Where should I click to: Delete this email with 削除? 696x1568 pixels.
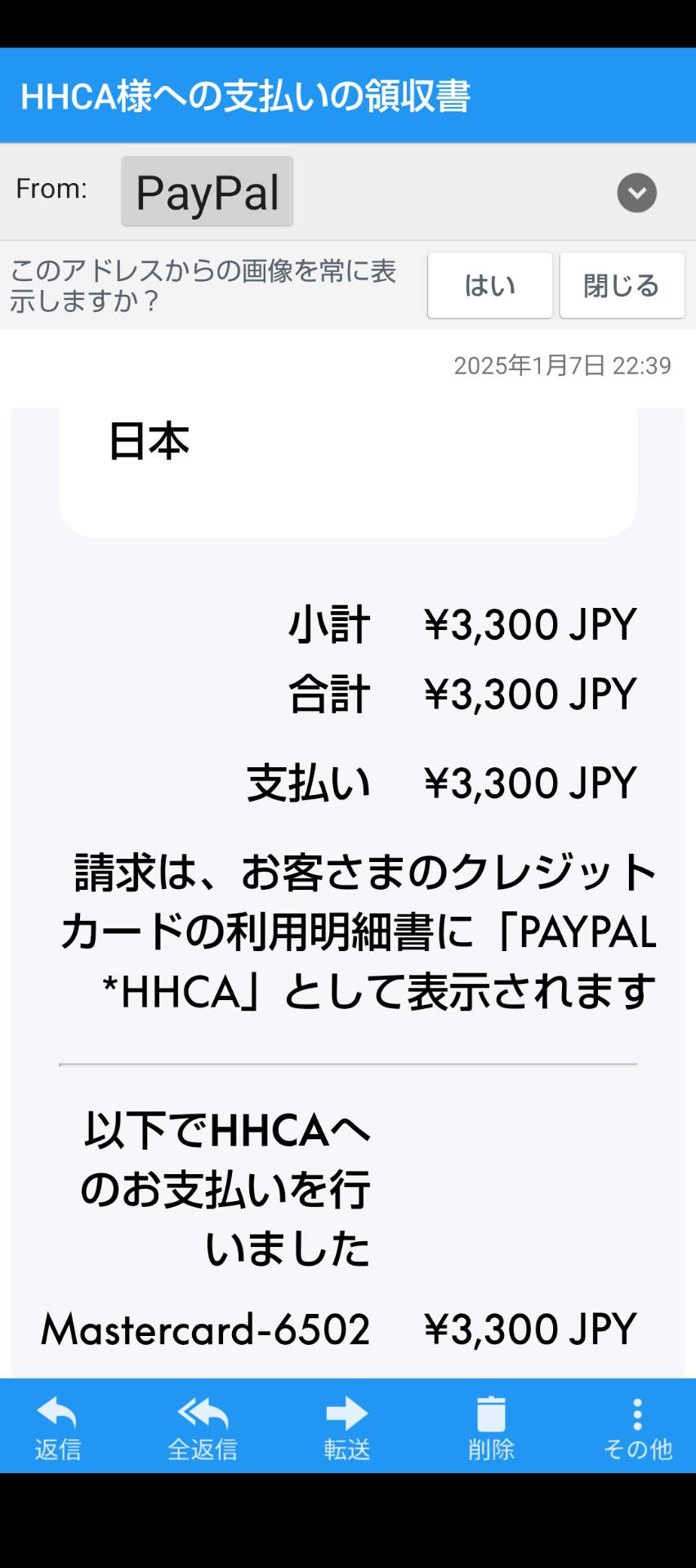click(x=491, y=1427)
